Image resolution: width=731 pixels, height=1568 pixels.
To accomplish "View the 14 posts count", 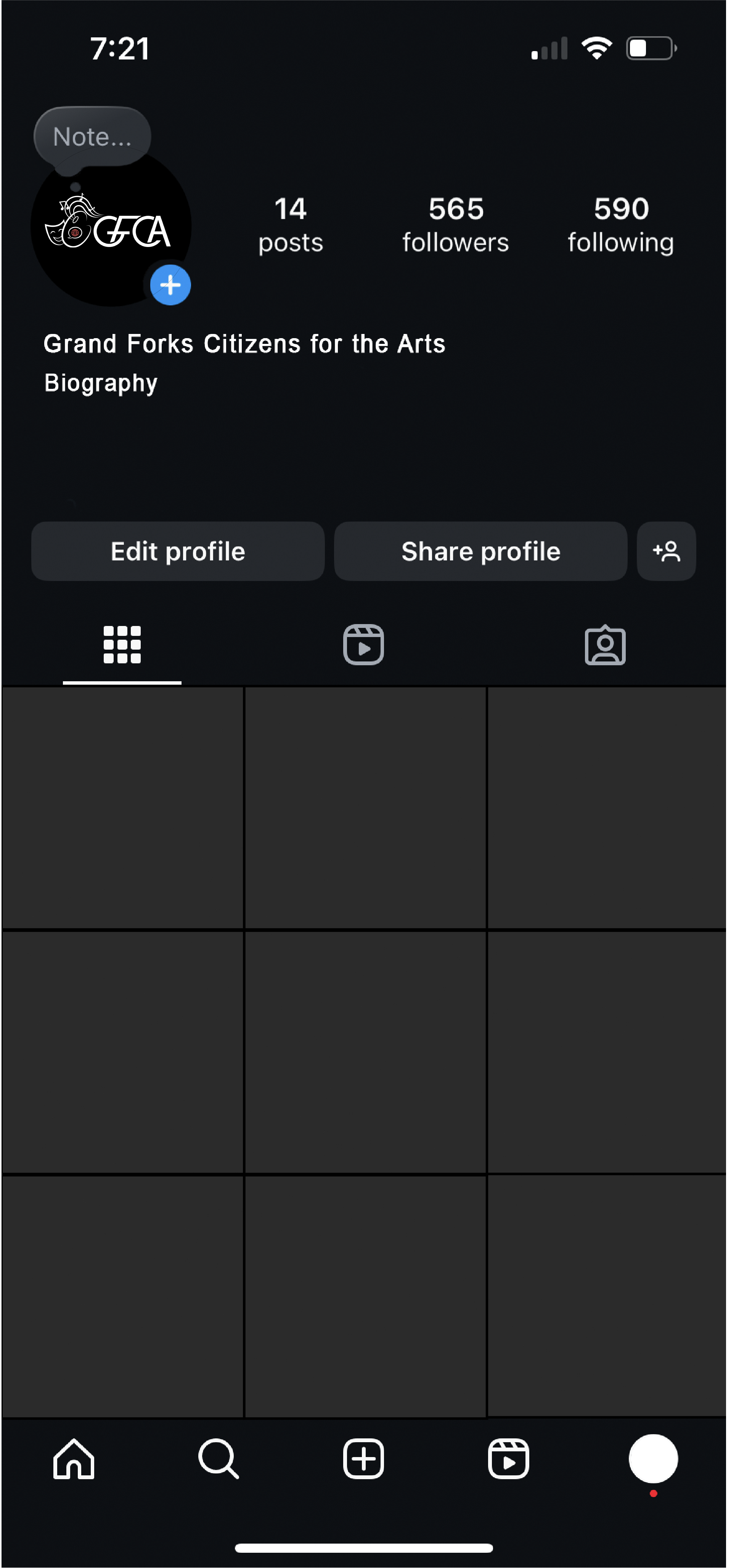I will pyautogui.click(x=290, y=225).
